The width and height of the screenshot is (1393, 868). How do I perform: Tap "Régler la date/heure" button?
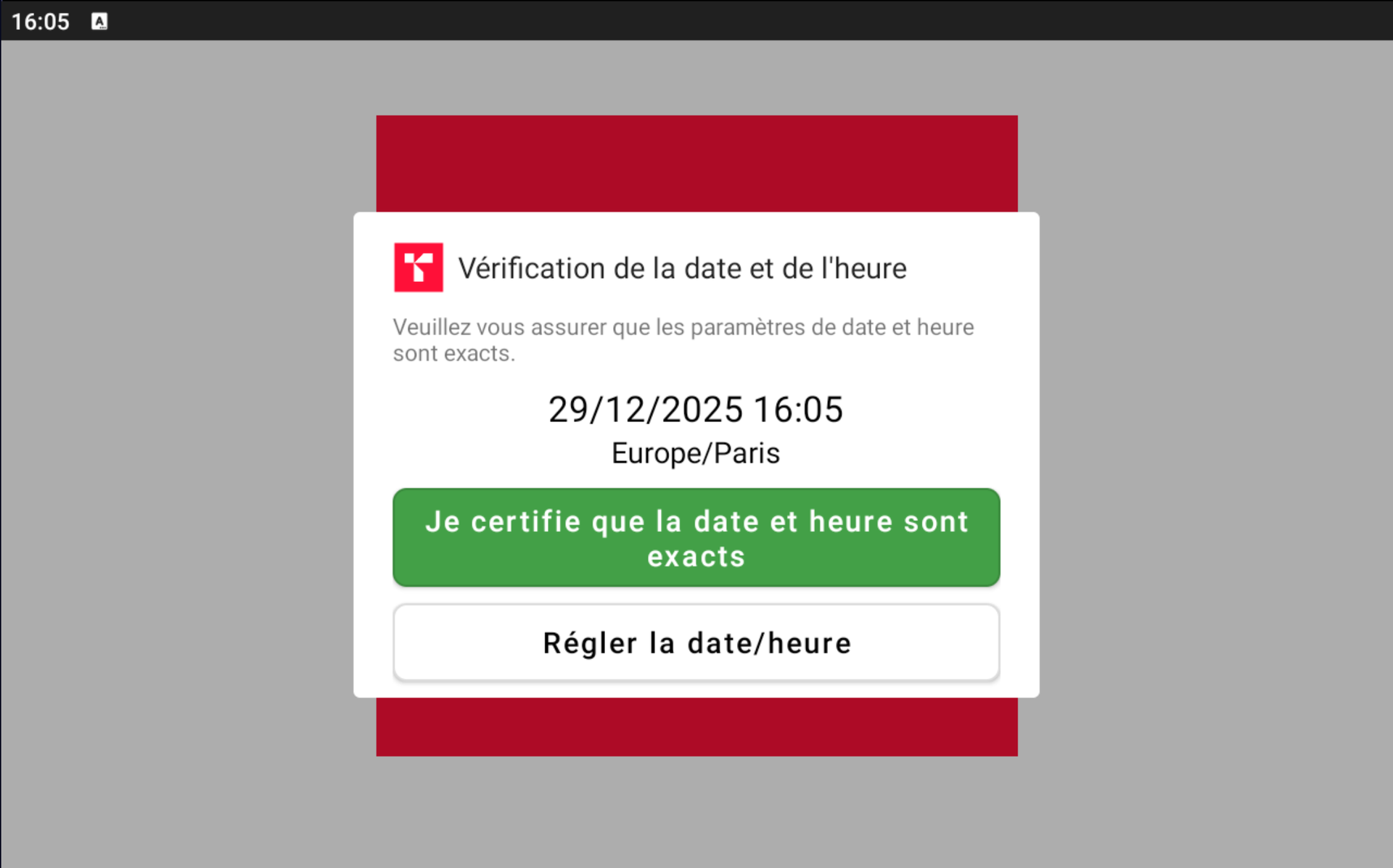pos(696,642)
